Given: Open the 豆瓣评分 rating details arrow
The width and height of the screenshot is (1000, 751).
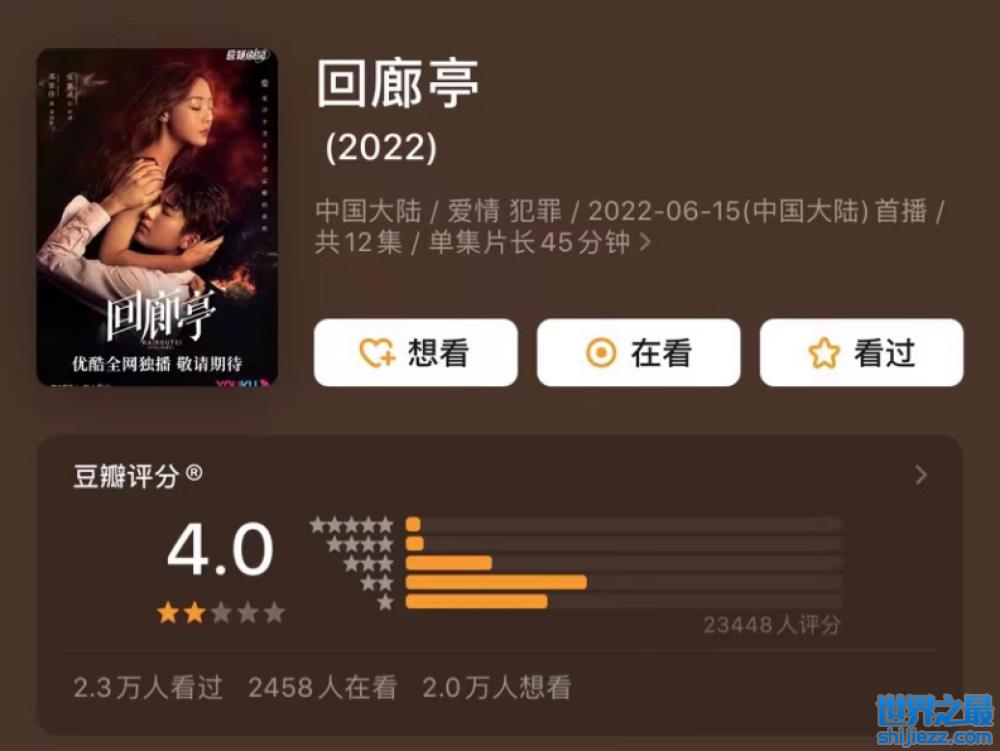Looking at the screenshot, I should coord(921,476).
